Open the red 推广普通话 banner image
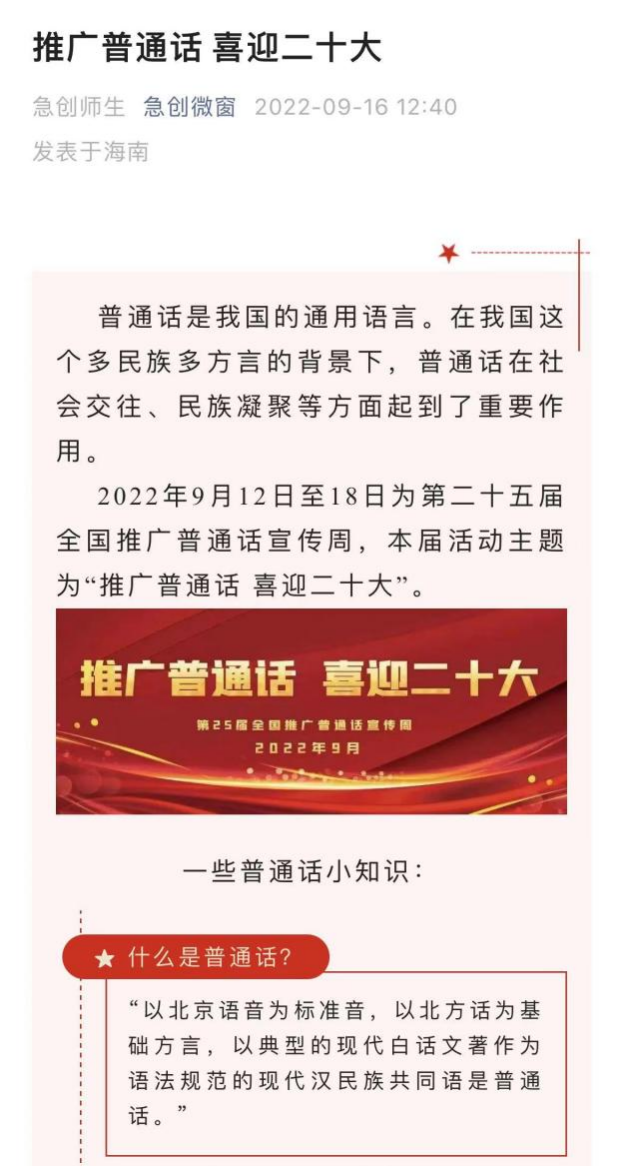624x1168 pixels. (311, 711)
